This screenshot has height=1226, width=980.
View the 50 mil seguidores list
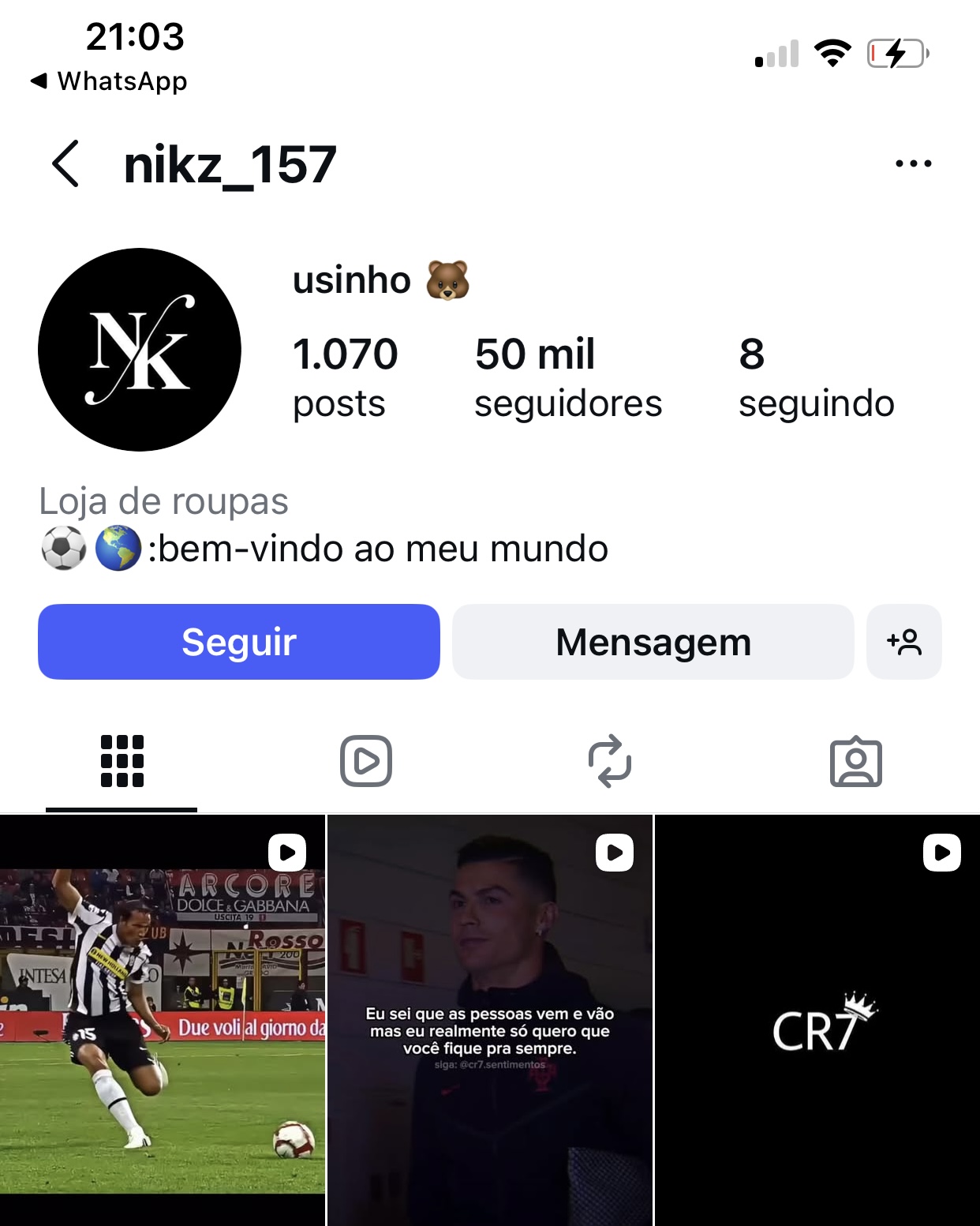click(567, 377)
